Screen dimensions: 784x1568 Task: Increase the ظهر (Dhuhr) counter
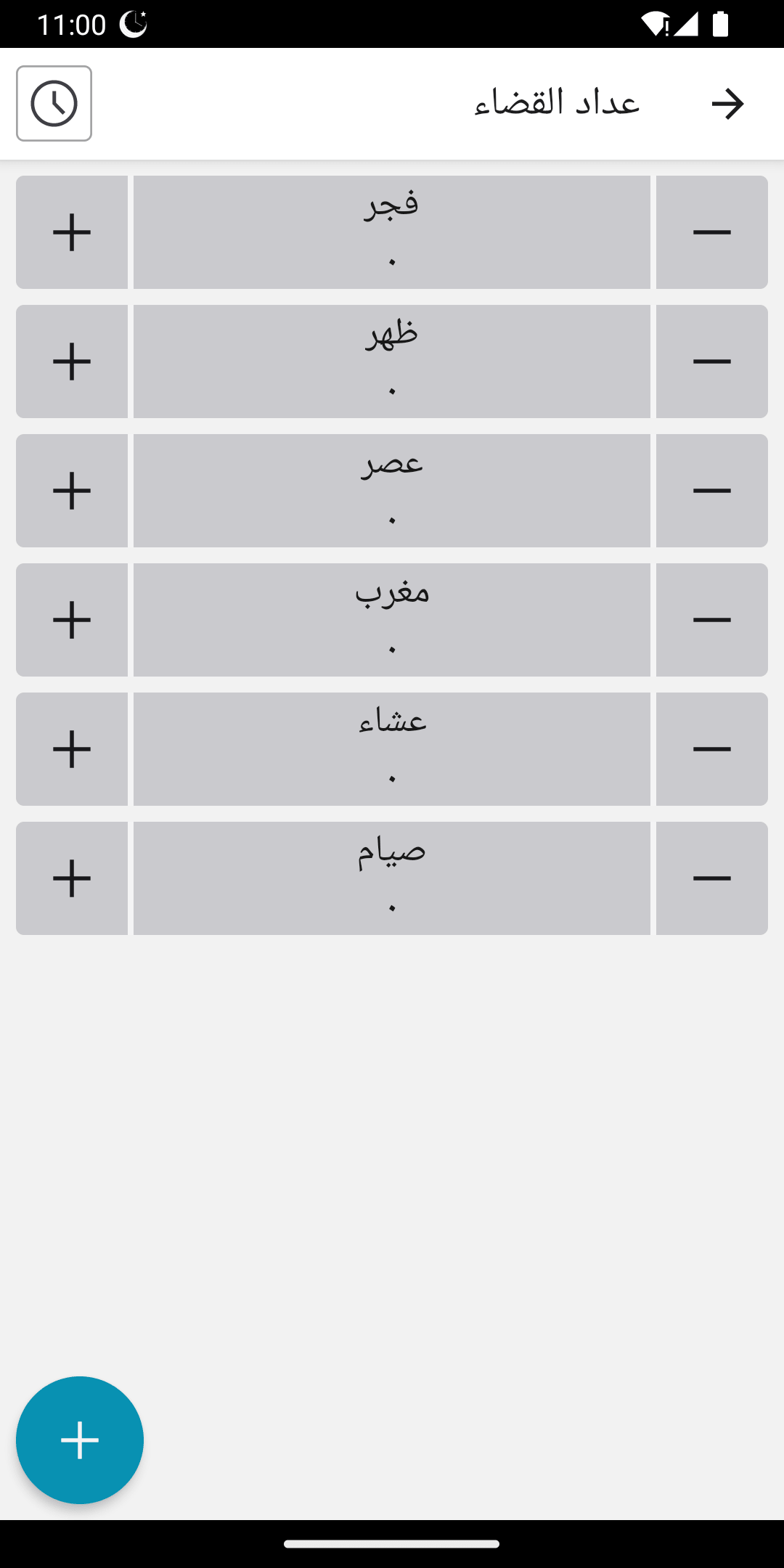[72, 362]
